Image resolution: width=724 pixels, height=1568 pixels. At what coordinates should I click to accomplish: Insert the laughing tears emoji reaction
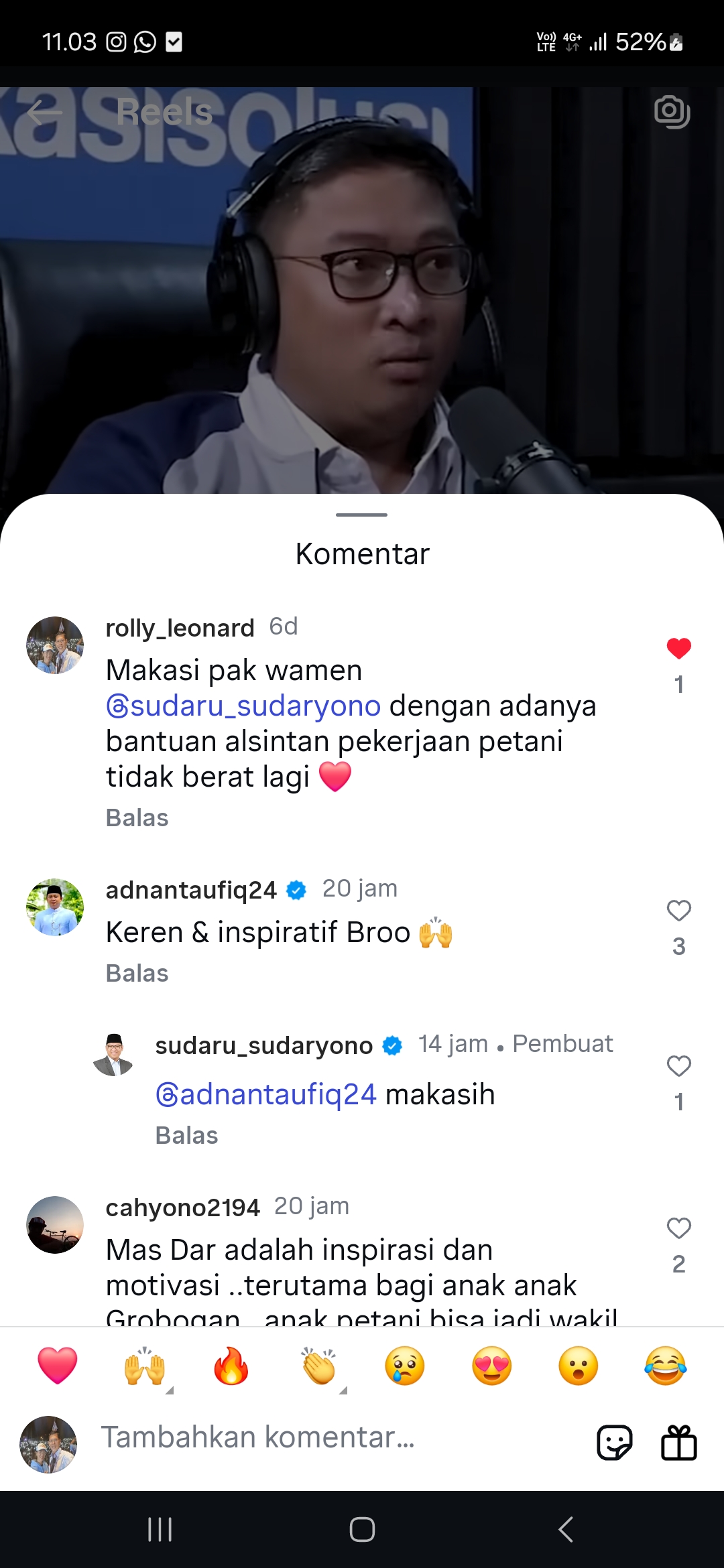click(x=666, y=1366)
